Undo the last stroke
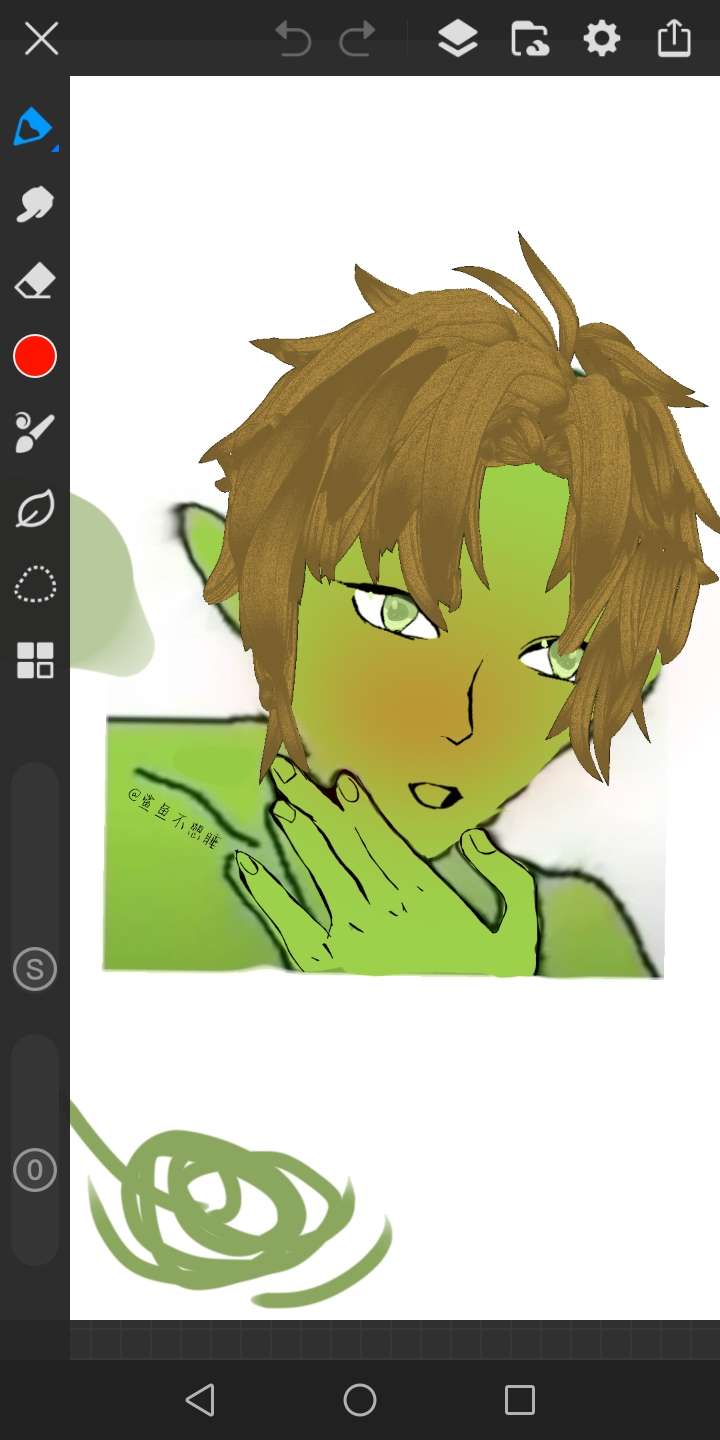The height and width of the screenshot is (1440, 720). pos(293,39)
